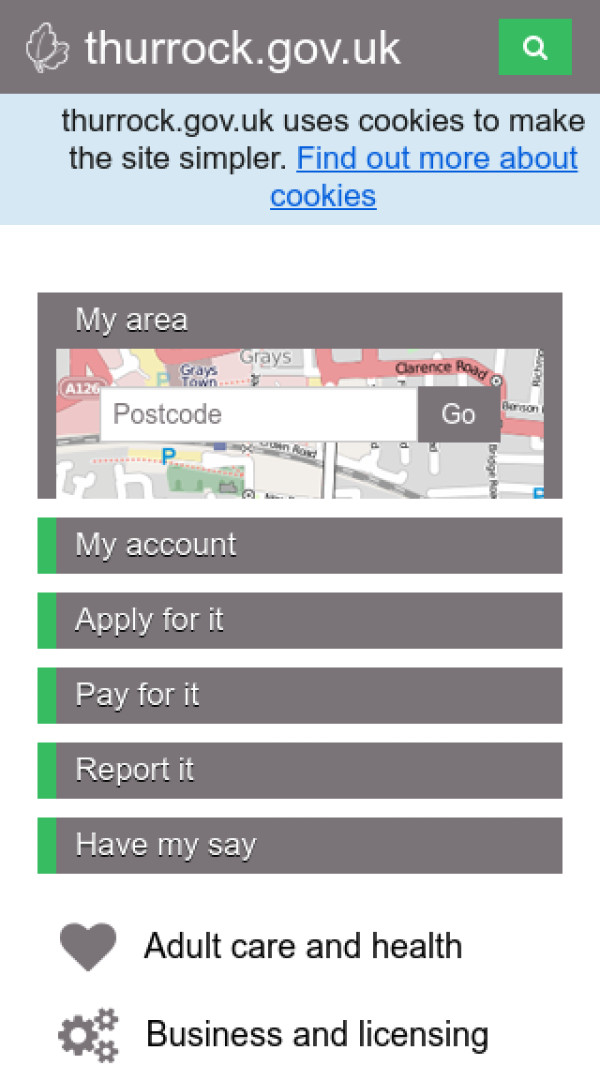600x1065 pixels.
Task: Focus the Postcode input field
Action: 258,414
